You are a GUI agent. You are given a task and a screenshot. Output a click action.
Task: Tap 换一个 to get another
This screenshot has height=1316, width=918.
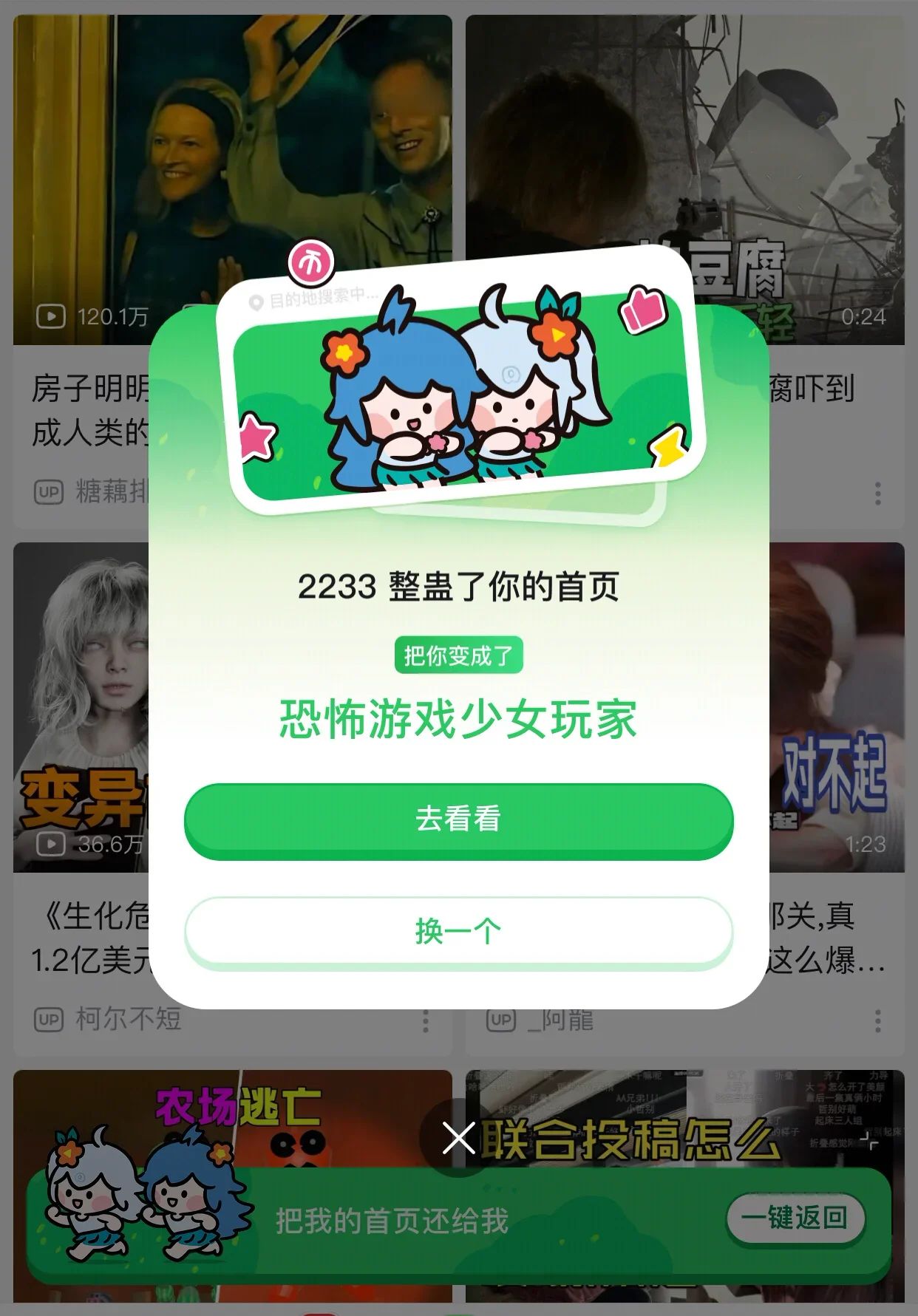(458, 931)
